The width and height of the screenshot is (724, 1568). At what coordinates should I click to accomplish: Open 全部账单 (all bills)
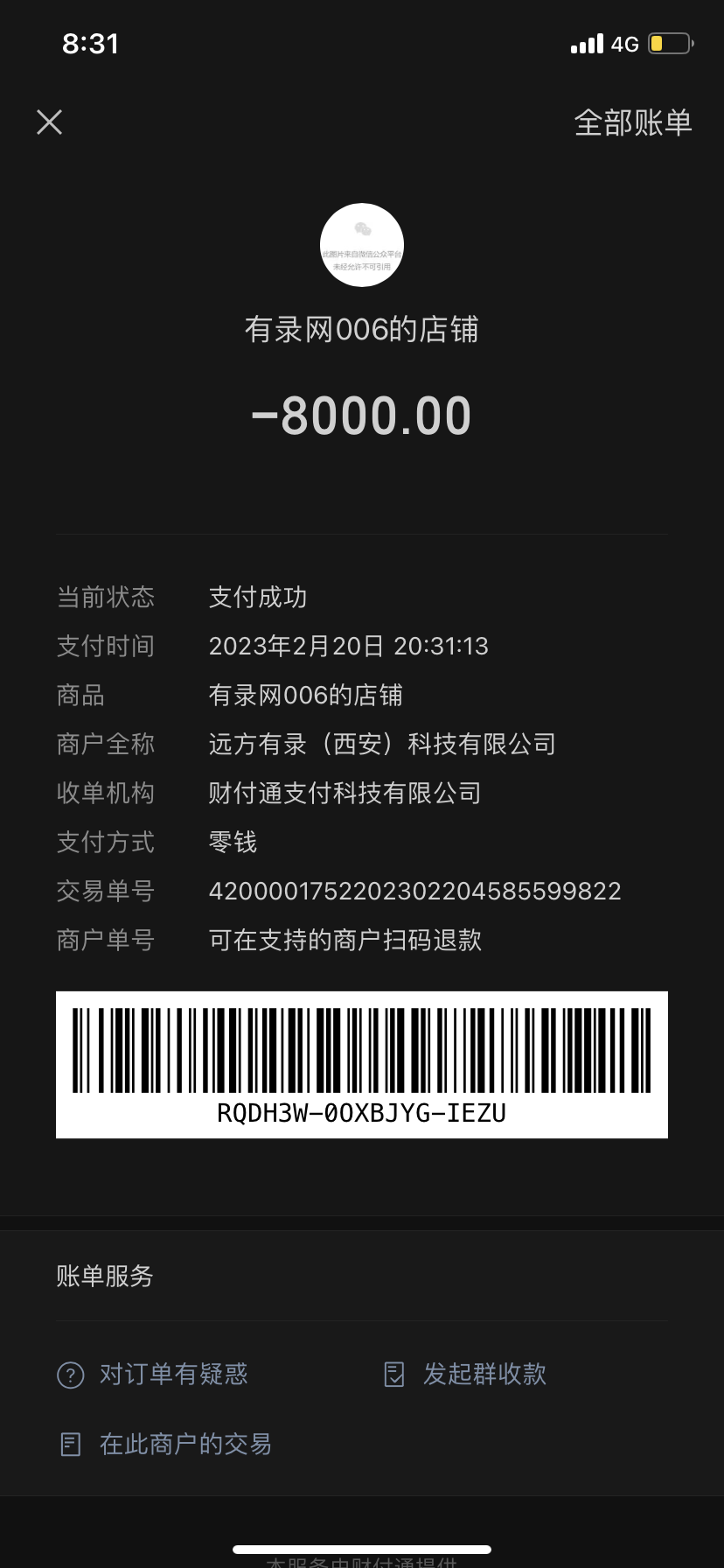(632, 122)
